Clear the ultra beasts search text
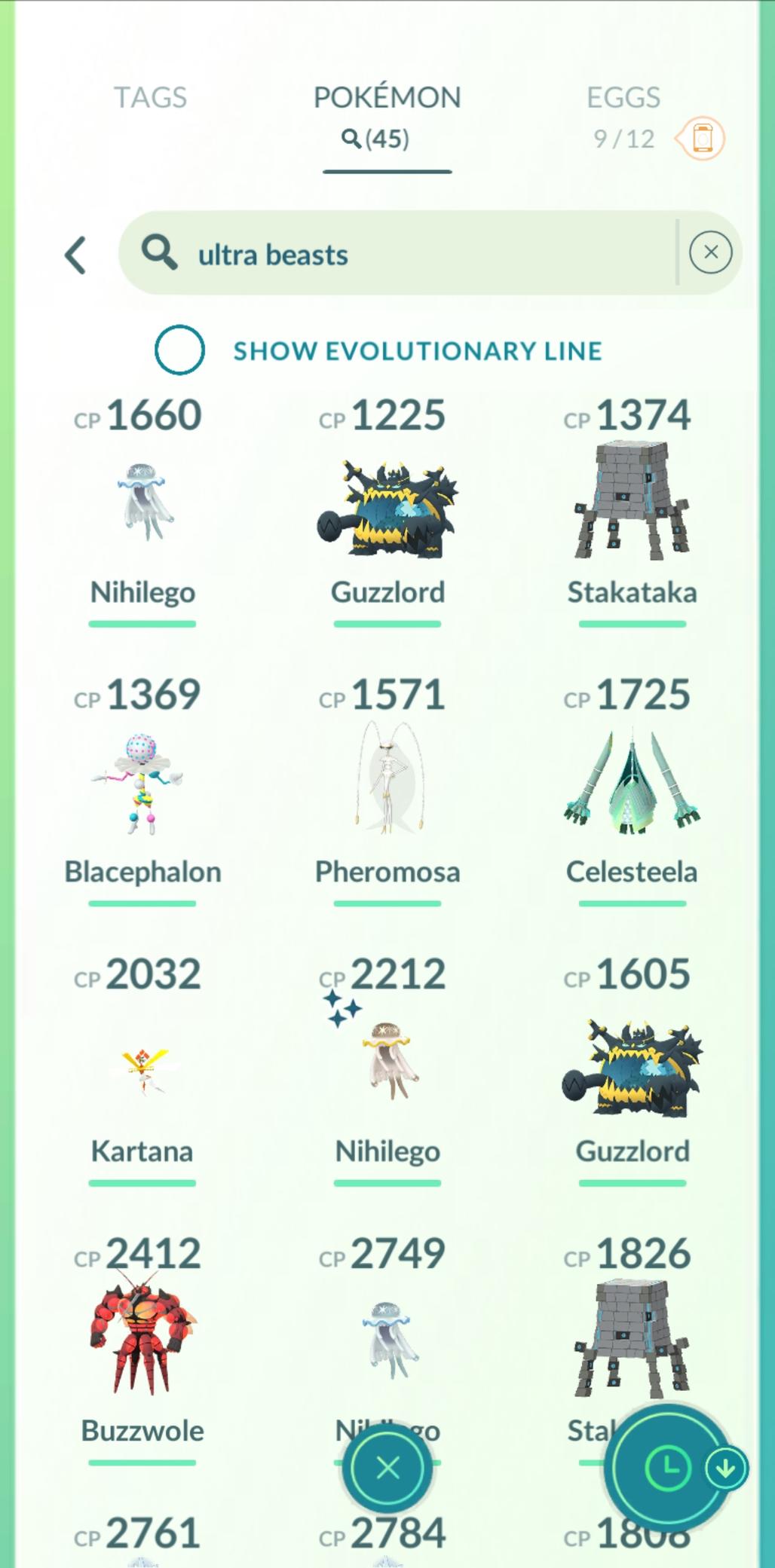This screenshot has width=775, height=1568. point(710,252)
